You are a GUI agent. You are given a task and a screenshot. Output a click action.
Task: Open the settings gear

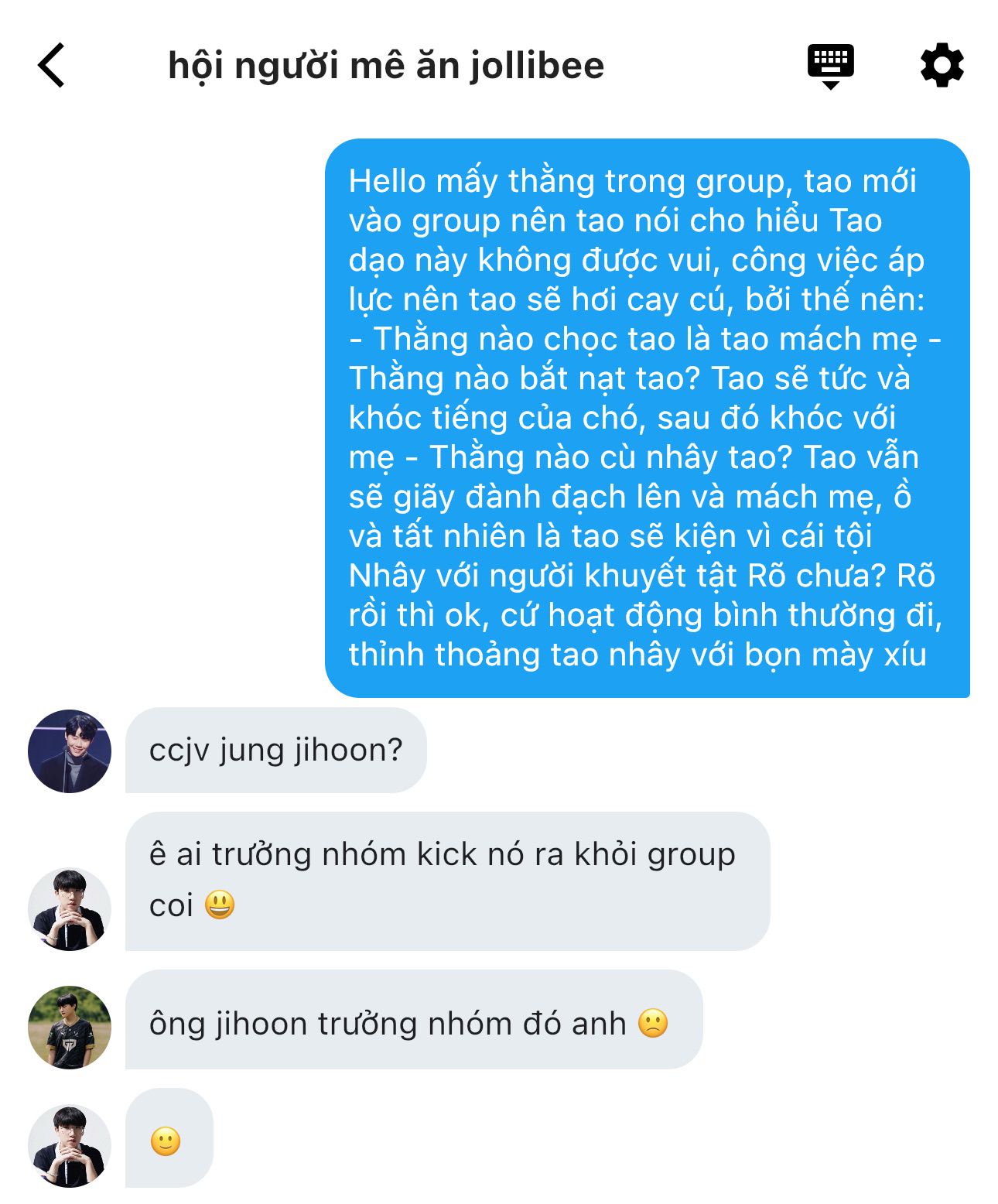[942, 66]
